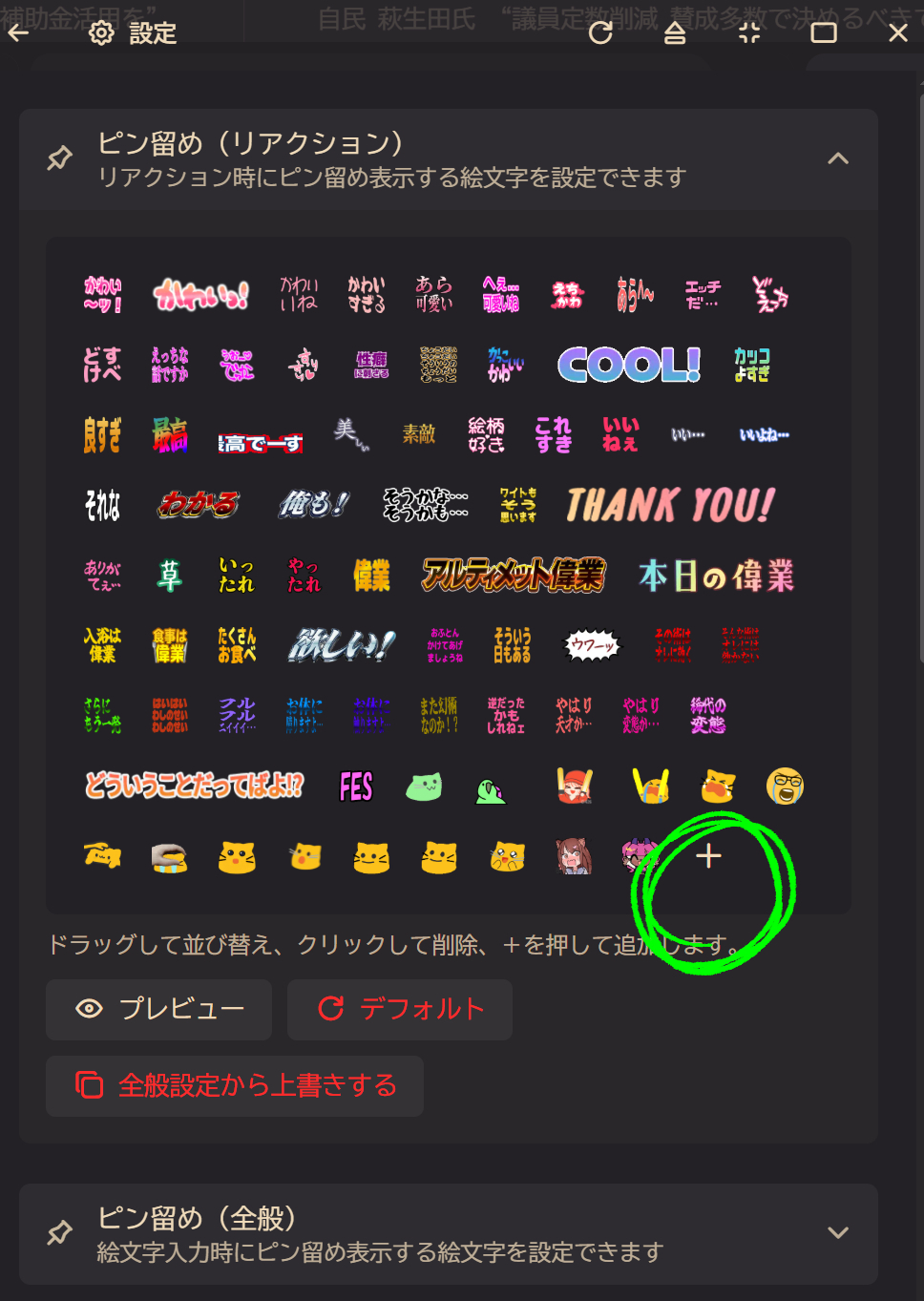
Task: Collapse the ピン留め（リアクション） section
Action: (x=837, y=158)
